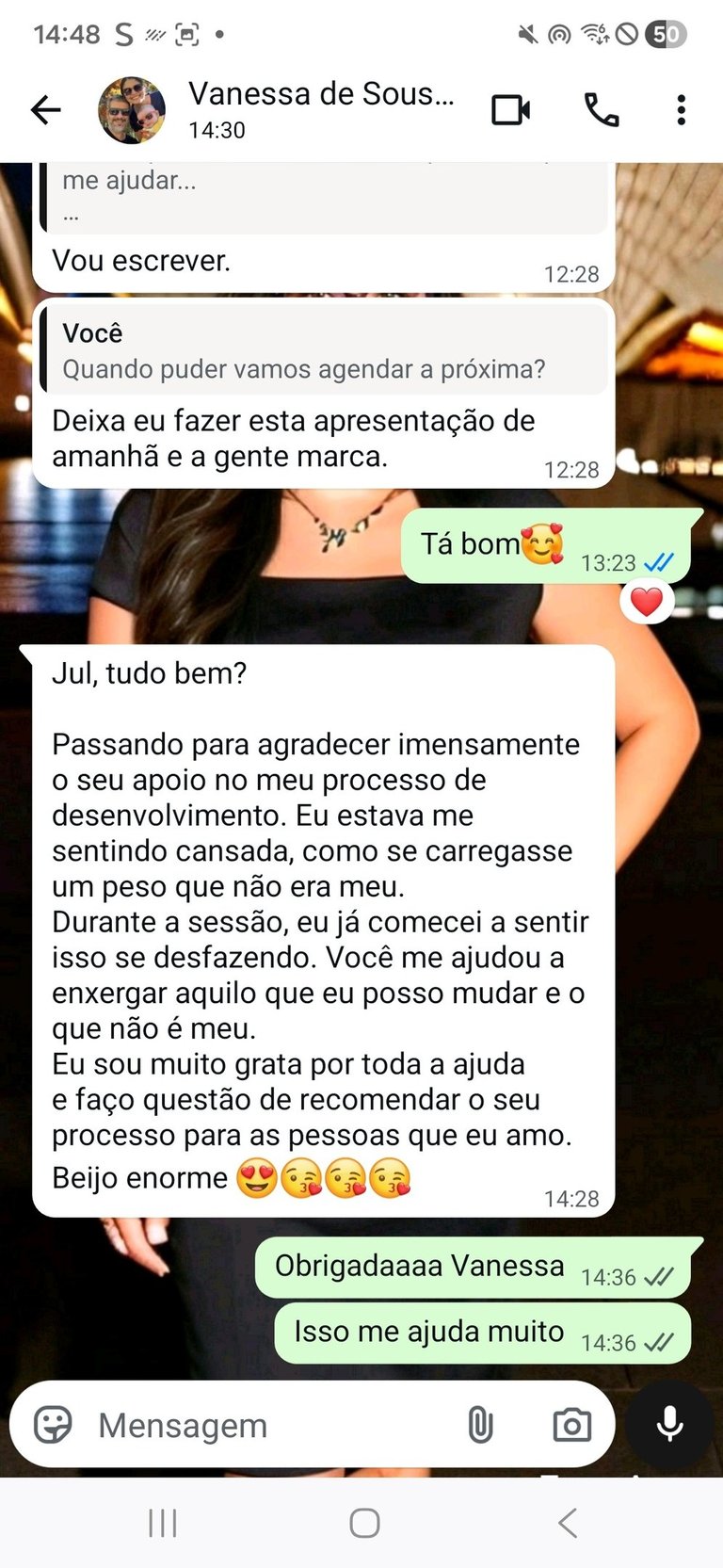The image size is (723, 1568).
Task: View the heart reaction on 'Tá bom'
Action: (647, 602)
